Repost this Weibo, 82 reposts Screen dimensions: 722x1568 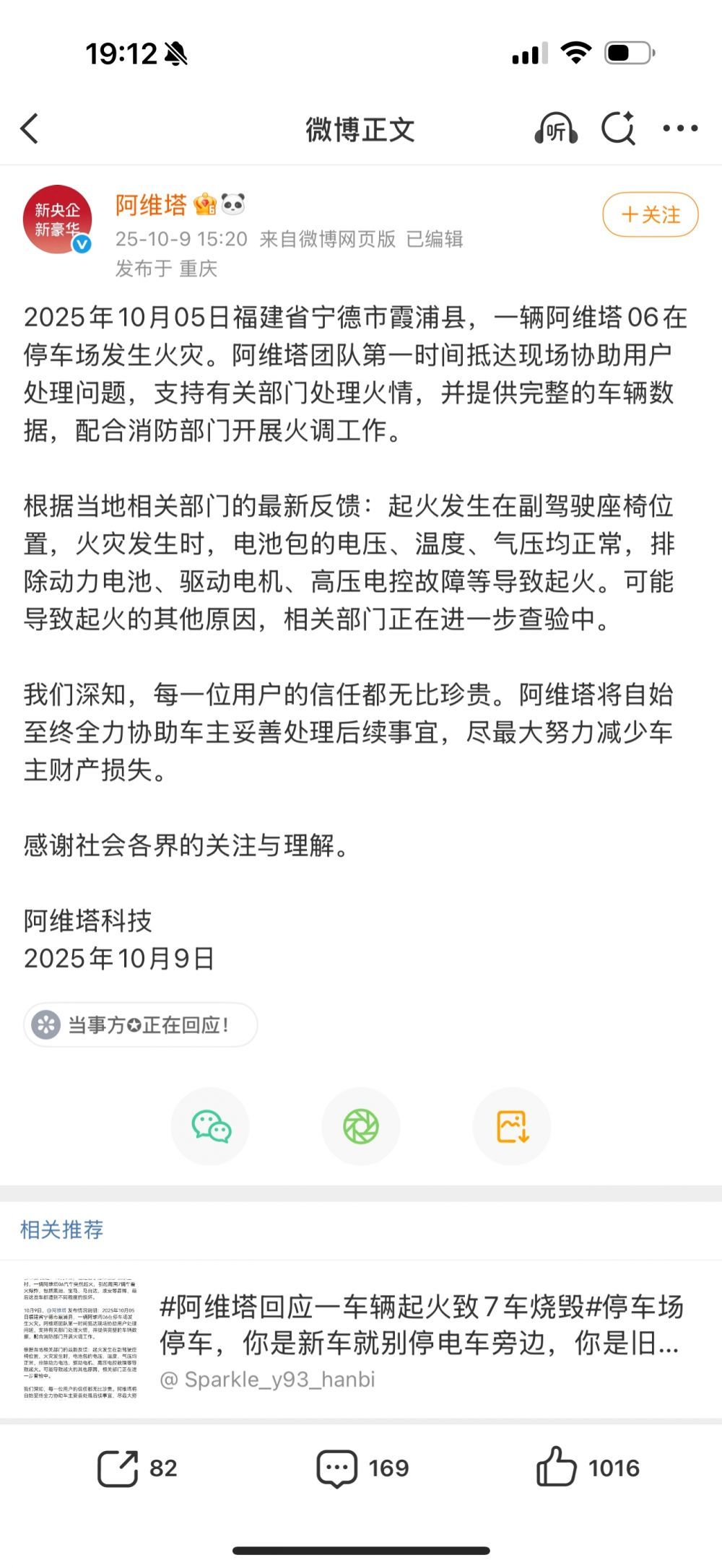136,1468
